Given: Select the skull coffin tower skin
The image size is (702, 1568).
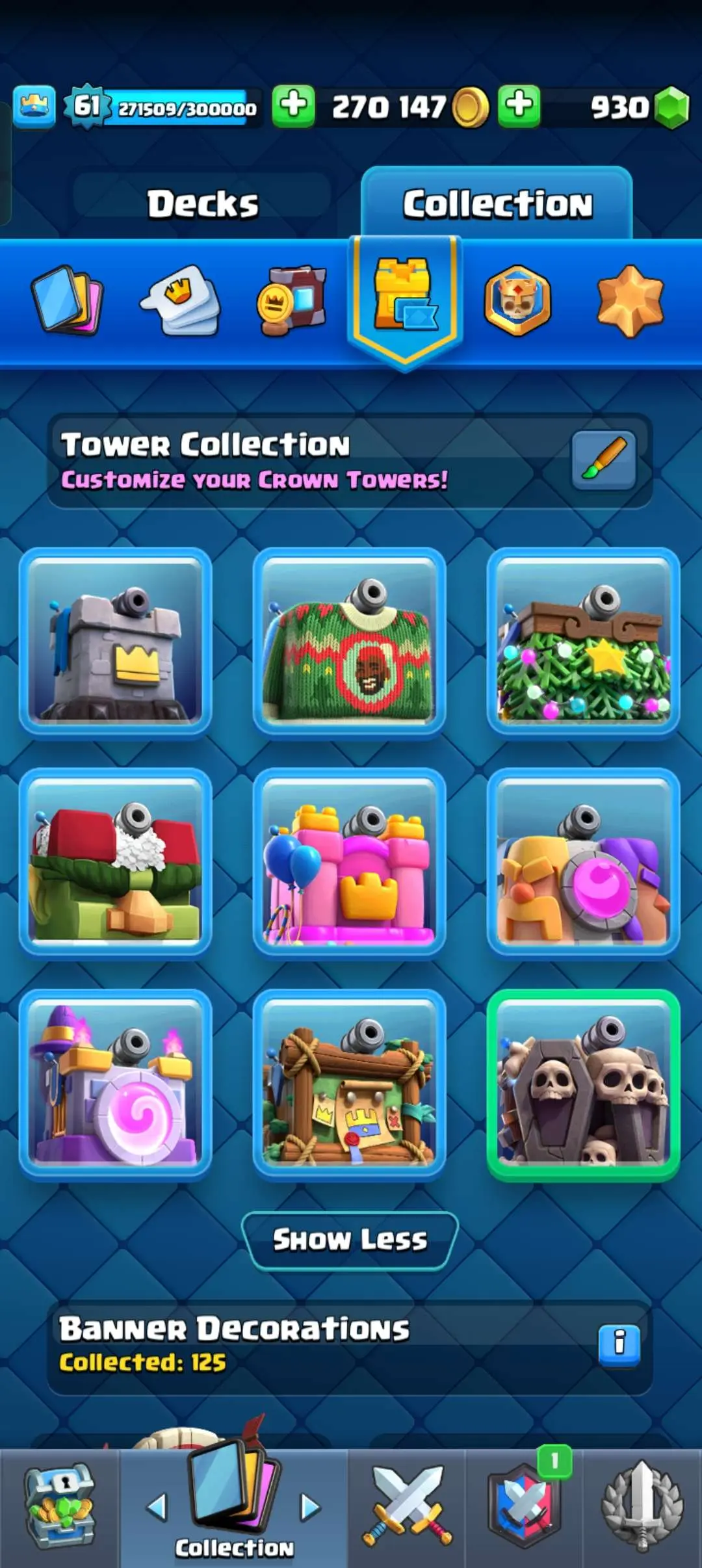Looking at the screenshot, I should 583,1084.
